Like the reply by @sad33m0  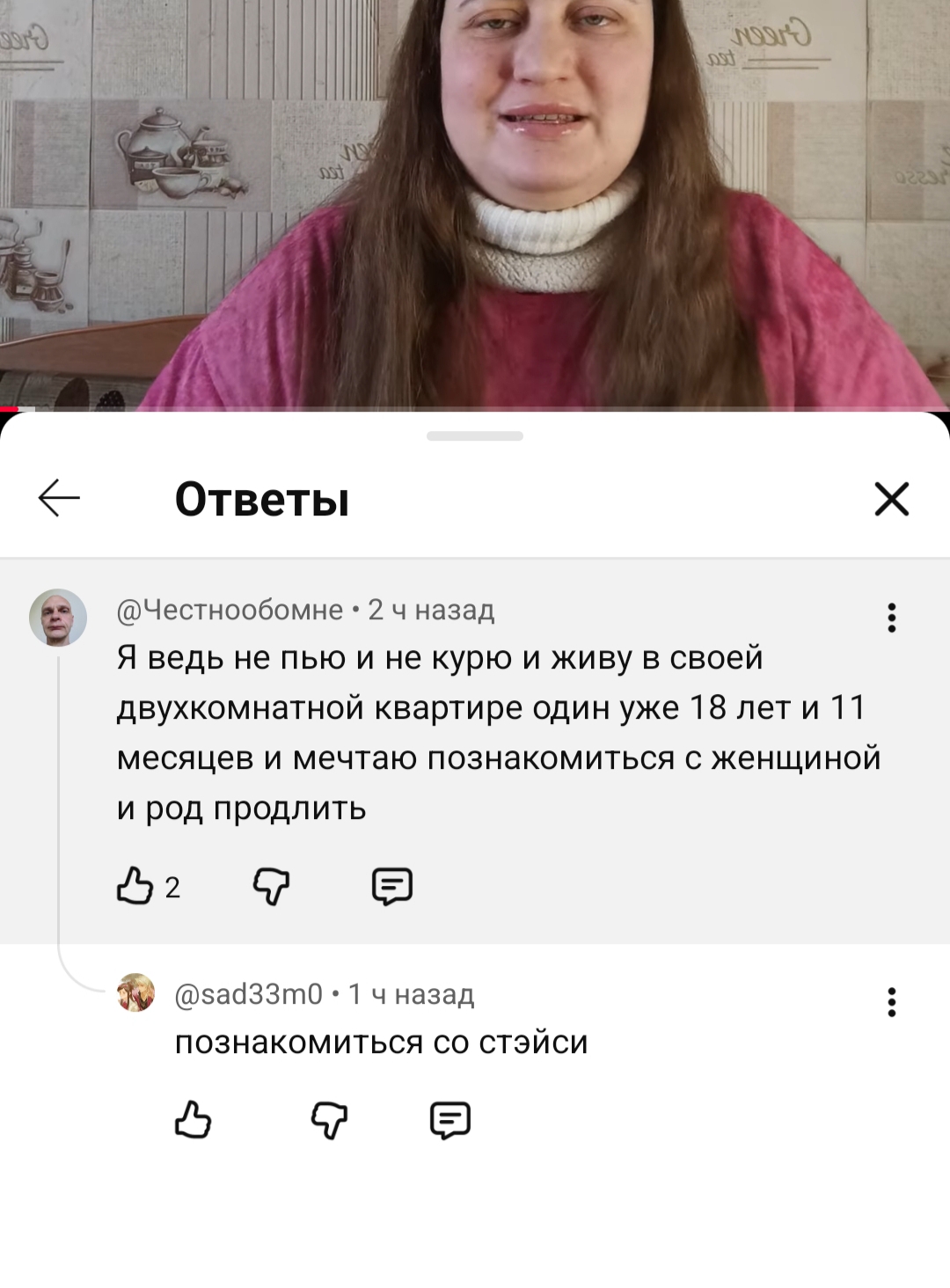click(193, 1120)
